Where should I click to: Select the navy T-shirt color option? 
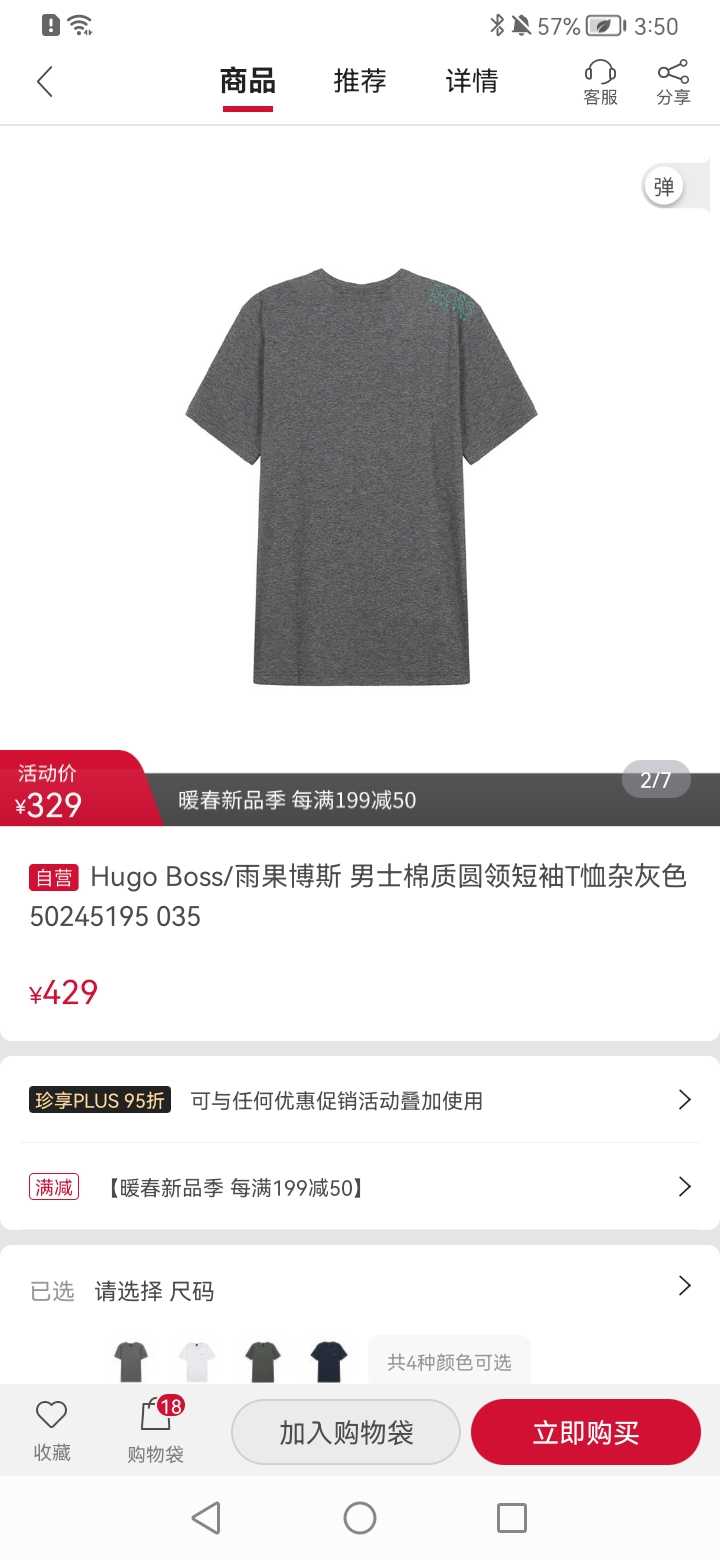329,1361
